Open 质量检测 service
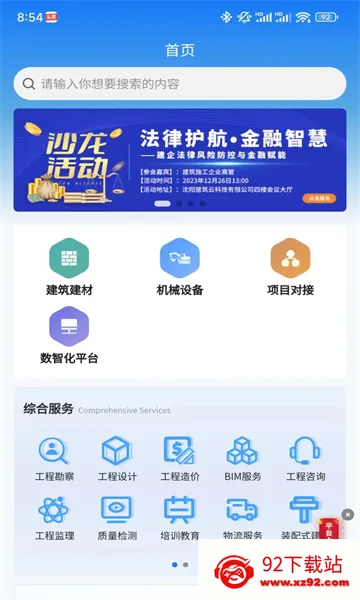 pos(117,518)
